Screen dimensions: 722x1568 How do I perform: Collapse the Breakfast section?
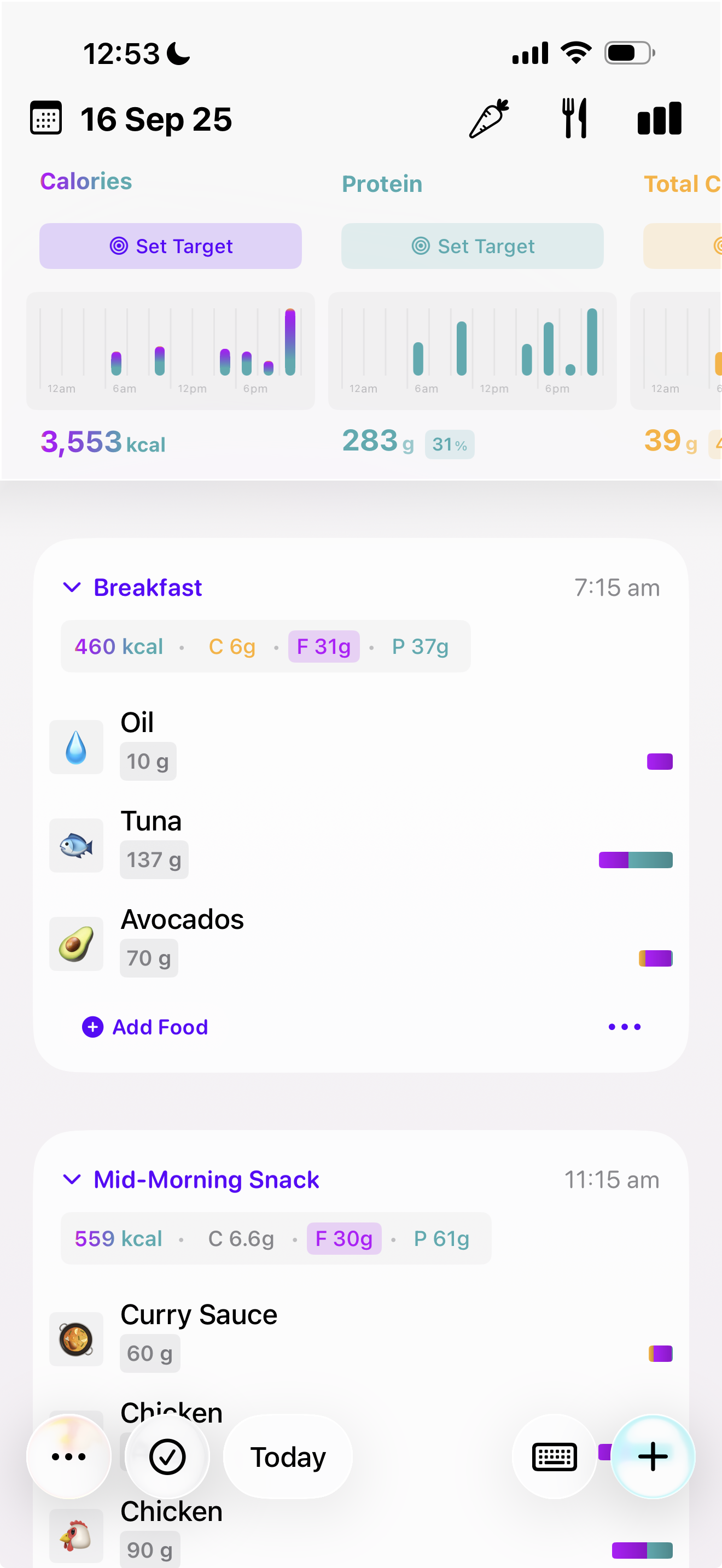tap(72, 587)
